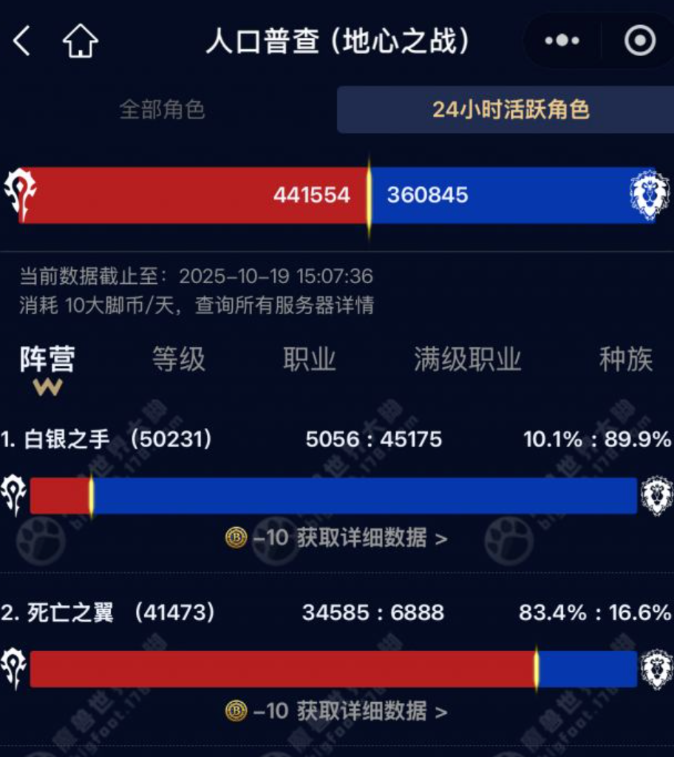Open the 职业 tab

(309, 360)
